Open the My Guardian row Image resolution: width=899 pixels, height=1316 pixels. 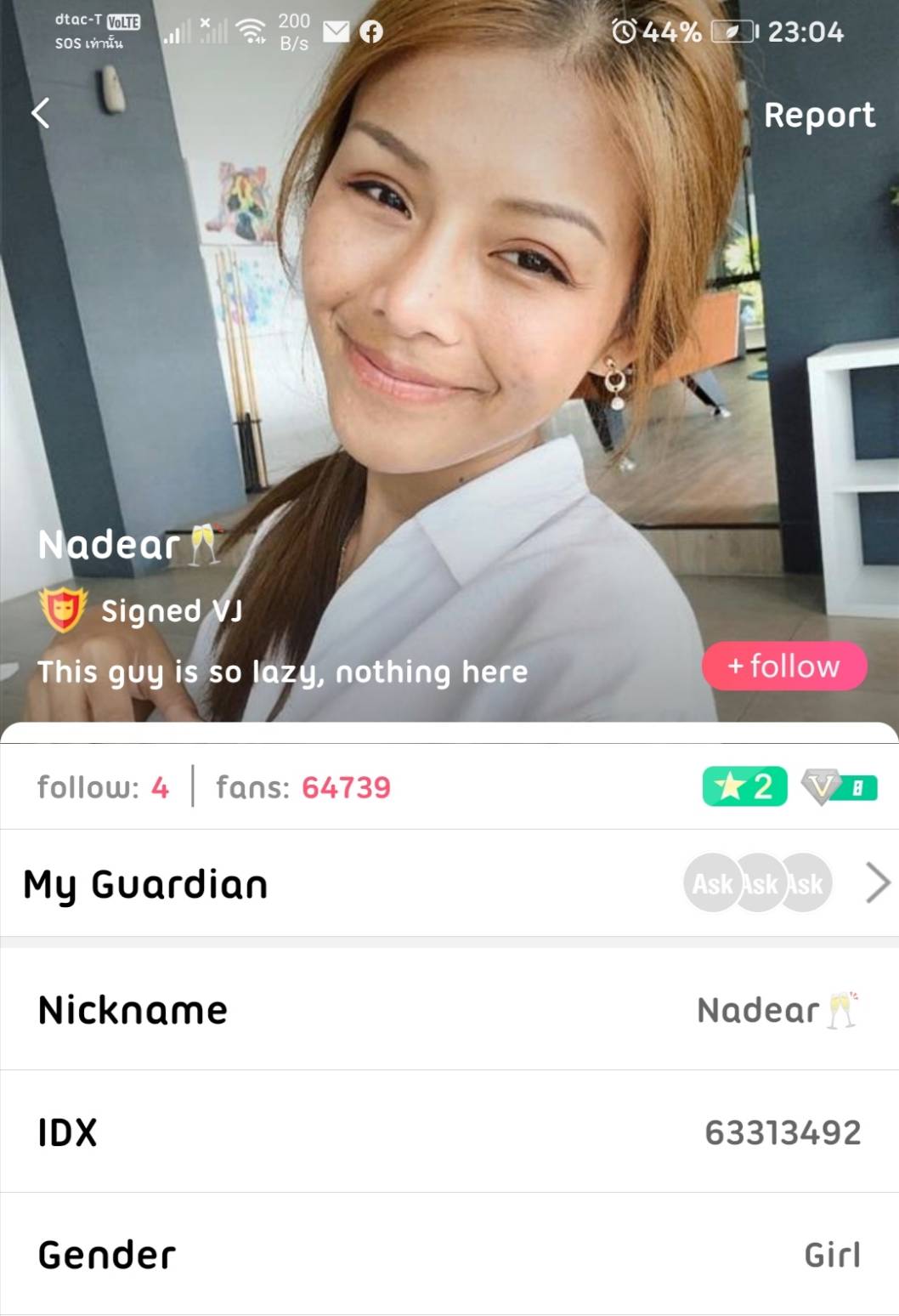449,884
